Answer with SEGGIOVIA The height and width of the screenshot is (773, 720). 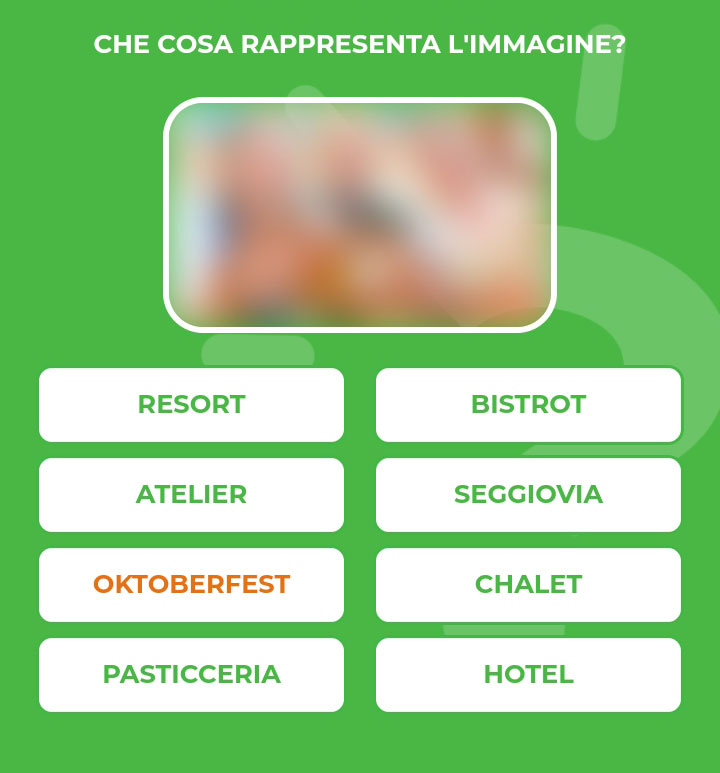tap(528, 495)
